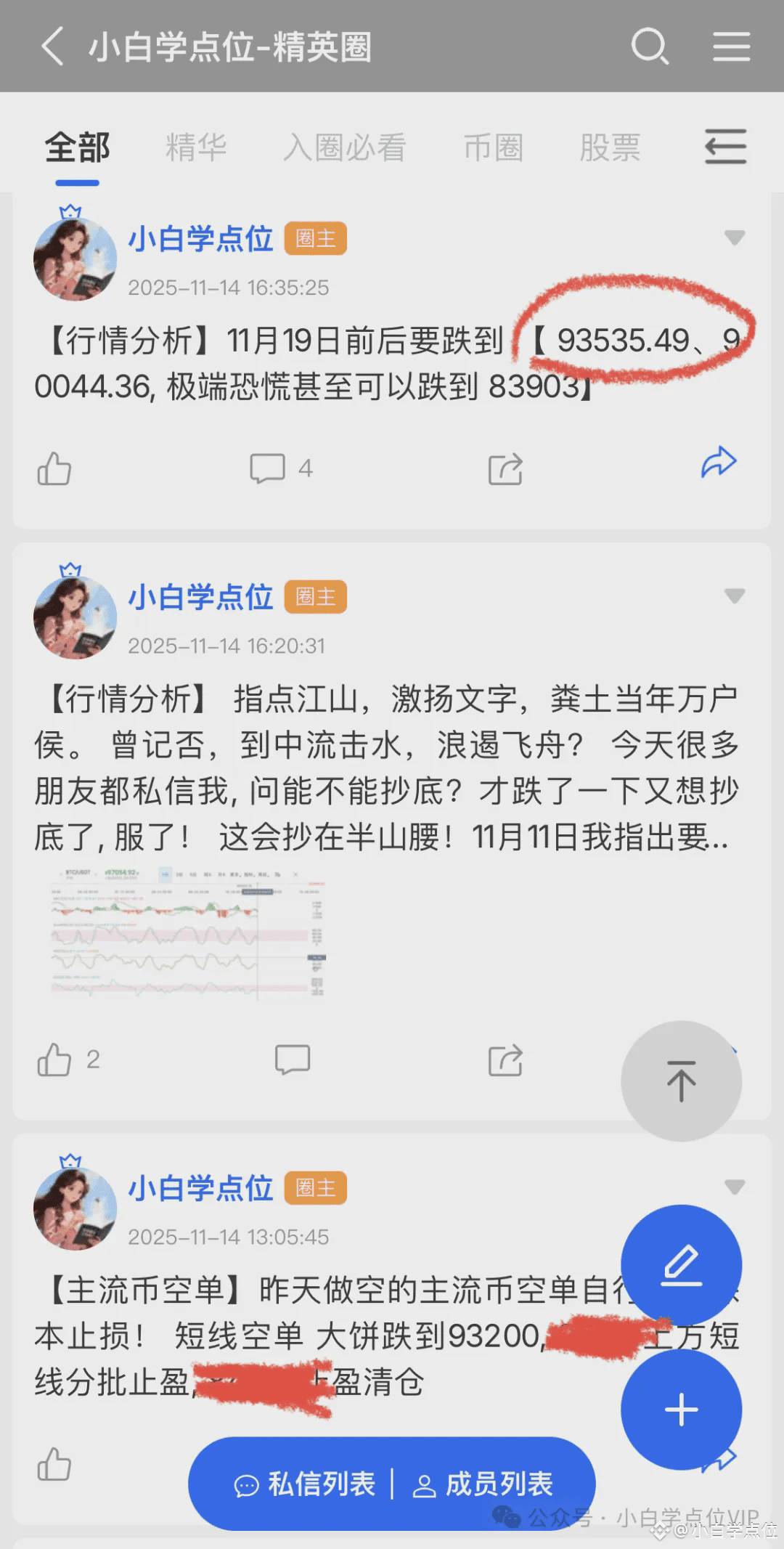Image resolution: width=784 pixels, height=1549 pixels.
Task: Open the BTC chart thumbnail in the post
Action: [187, 937]
